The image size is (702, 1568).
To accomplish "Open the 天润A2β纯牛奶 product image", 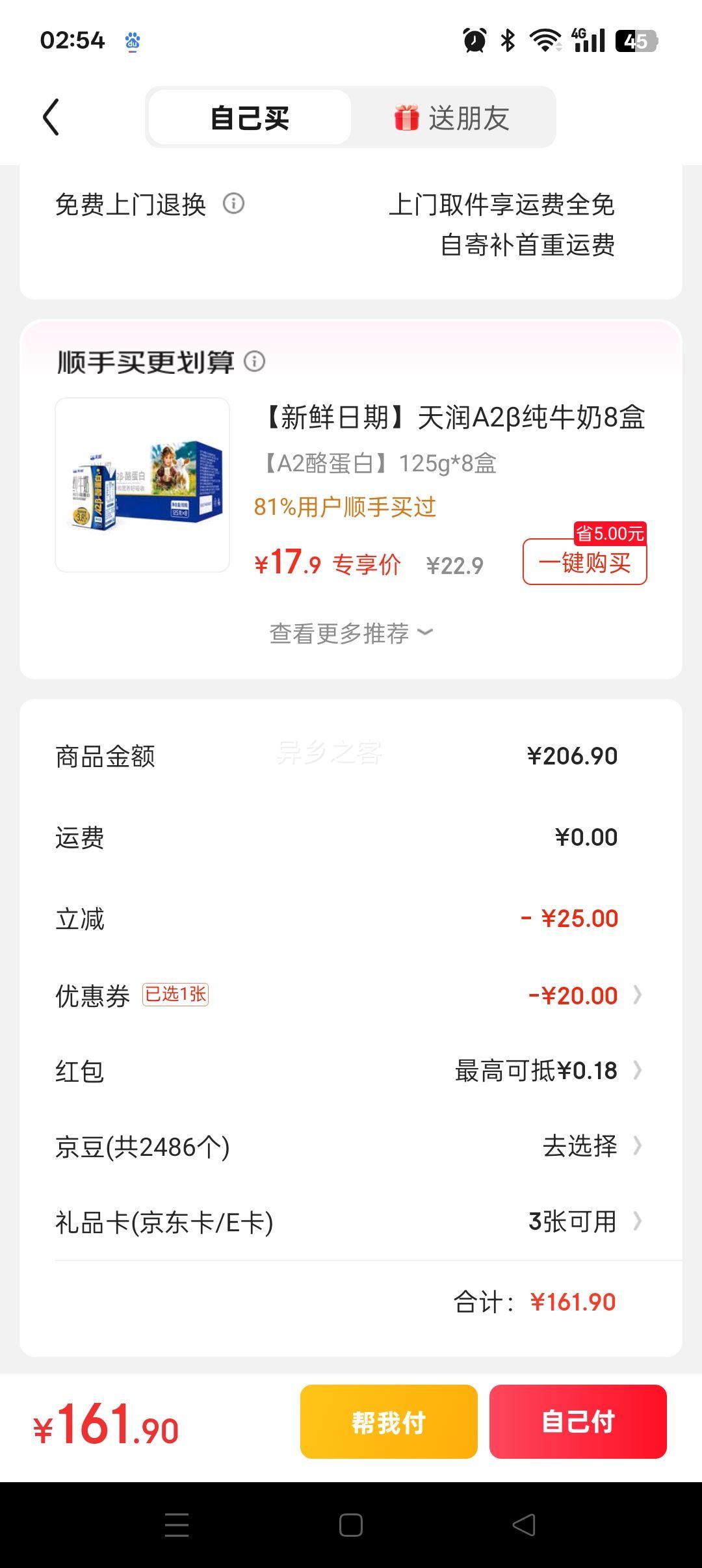I will click(142, 485).
